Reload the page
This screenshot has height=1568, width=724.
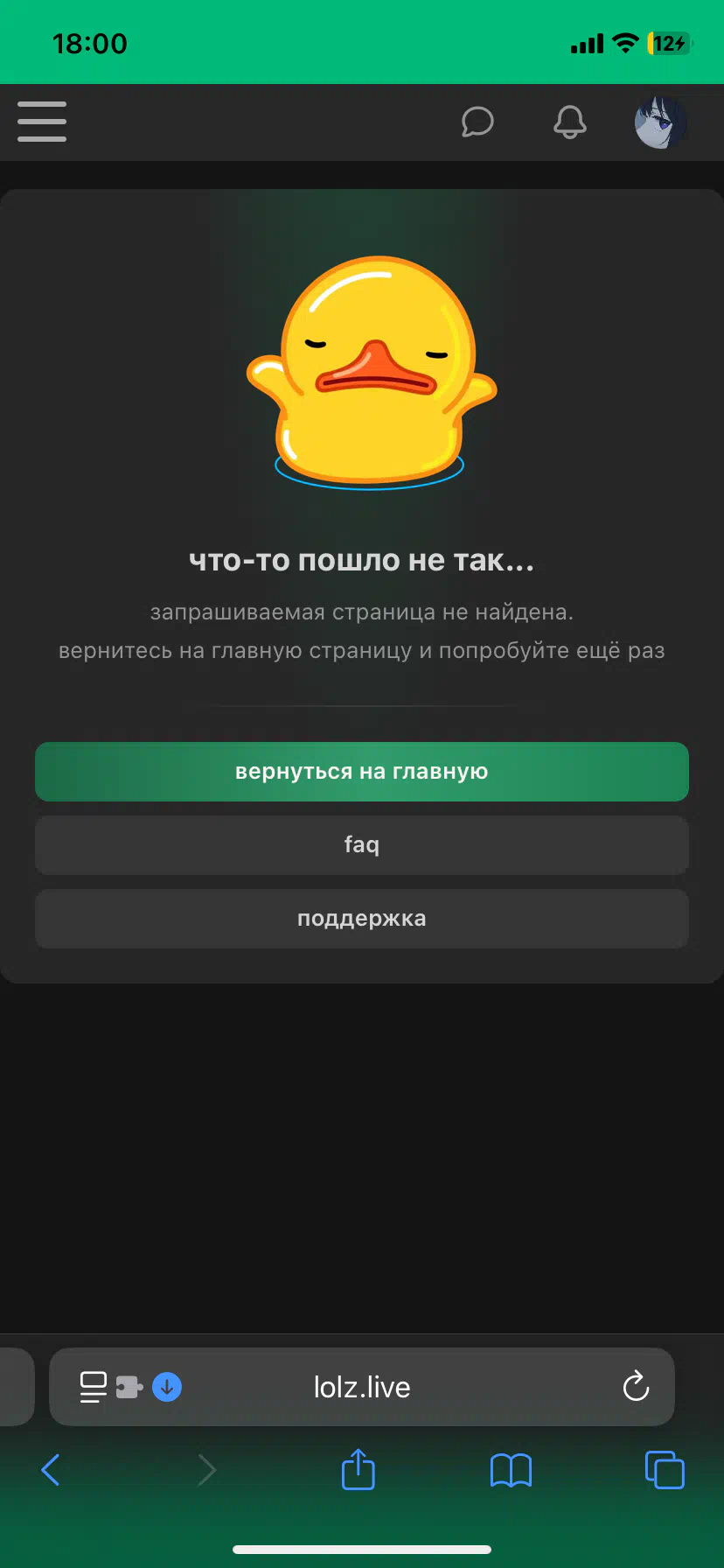click(x=636, y=1386)
